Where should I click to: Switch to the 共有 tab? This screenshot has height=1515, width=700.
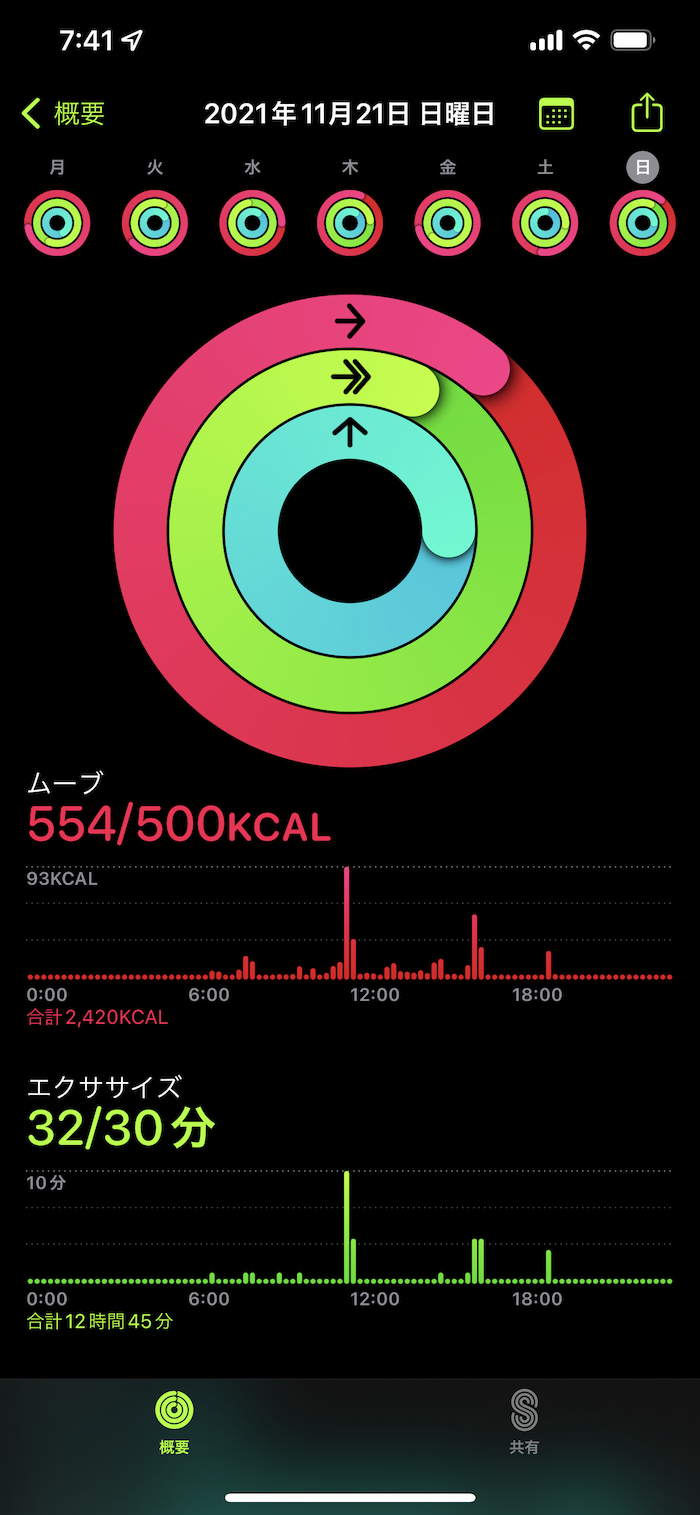click(524, 1422)
